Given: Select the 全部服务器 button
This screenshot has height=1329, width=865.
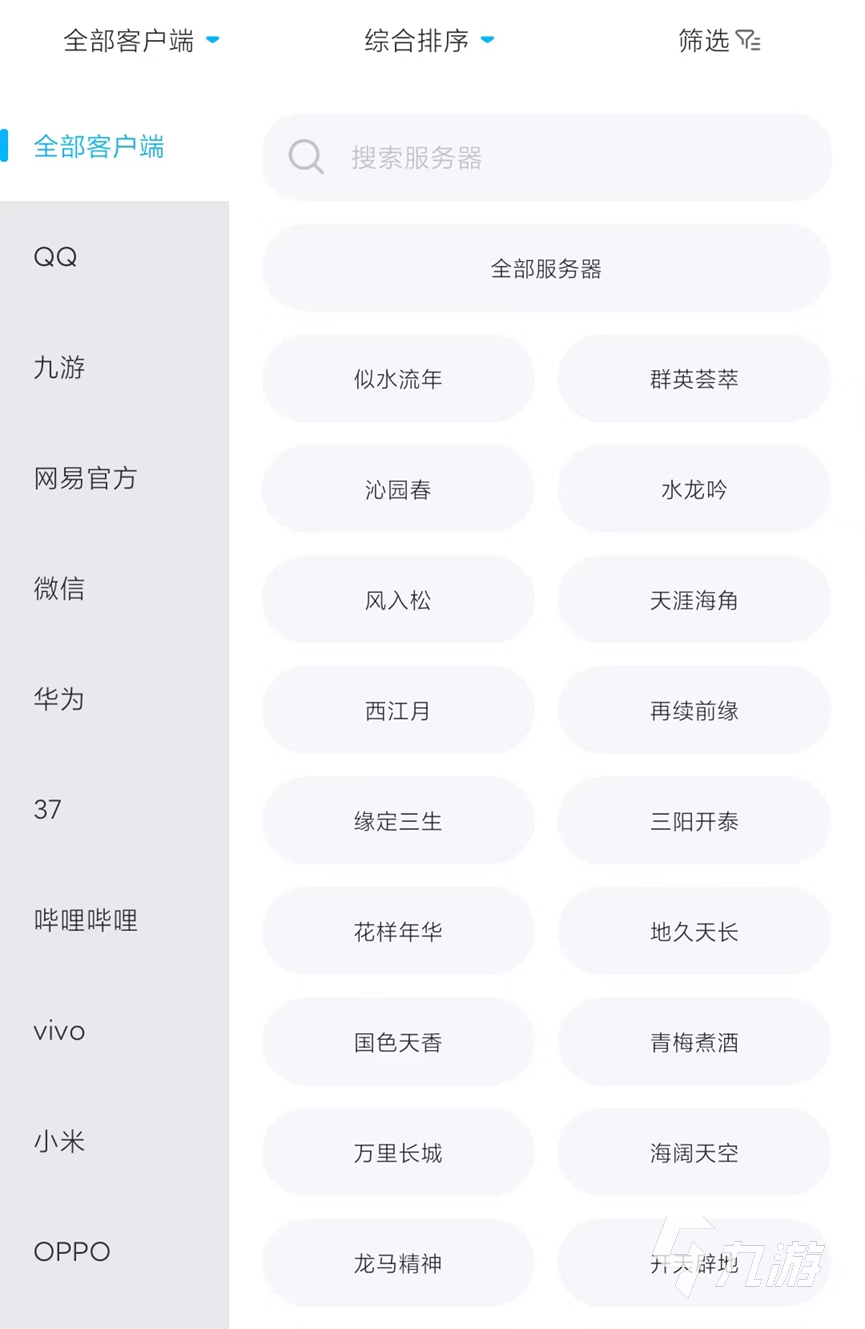Looking at the screenshot, I should [x=546, y=268].
